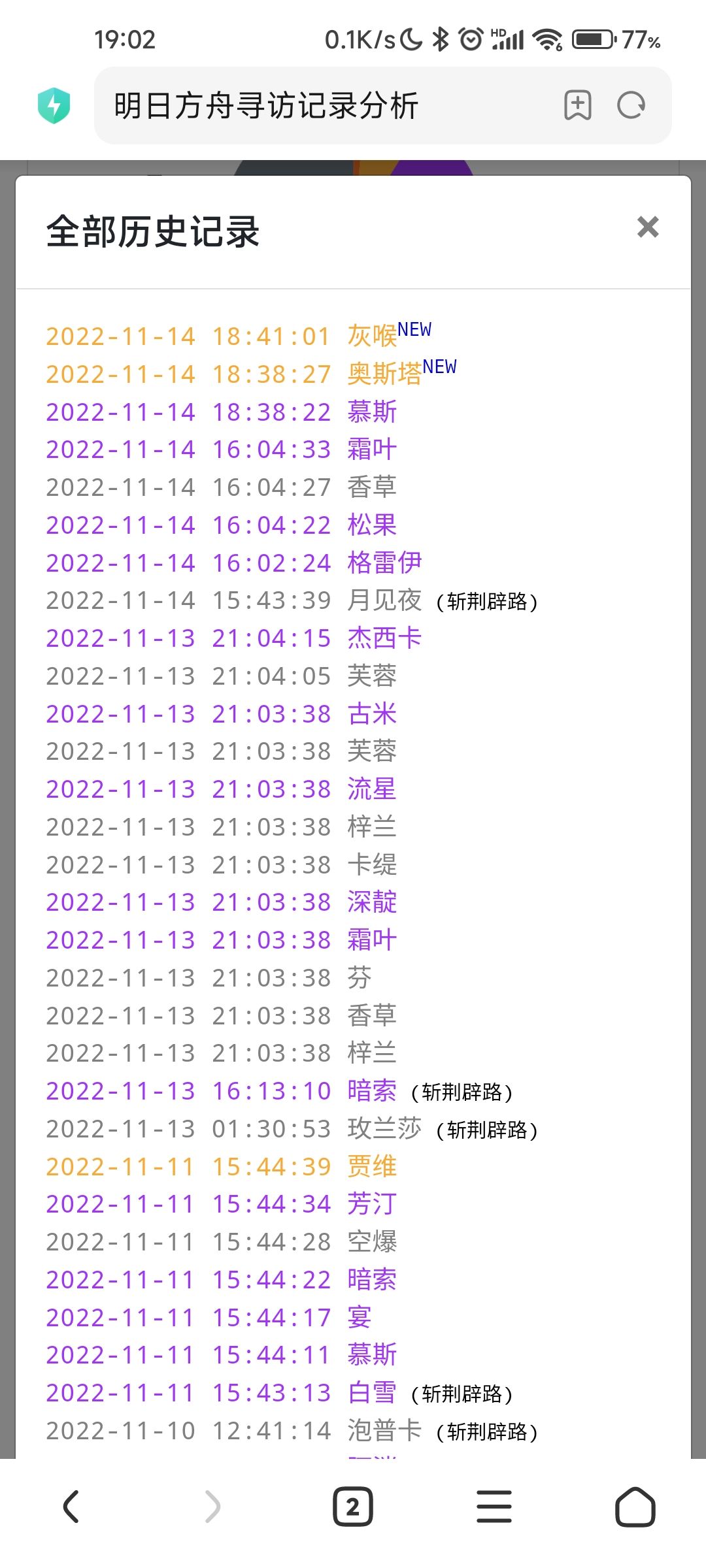Add this page to bookmarks
Screen dimensions: 706x1568
click(578, 105)
